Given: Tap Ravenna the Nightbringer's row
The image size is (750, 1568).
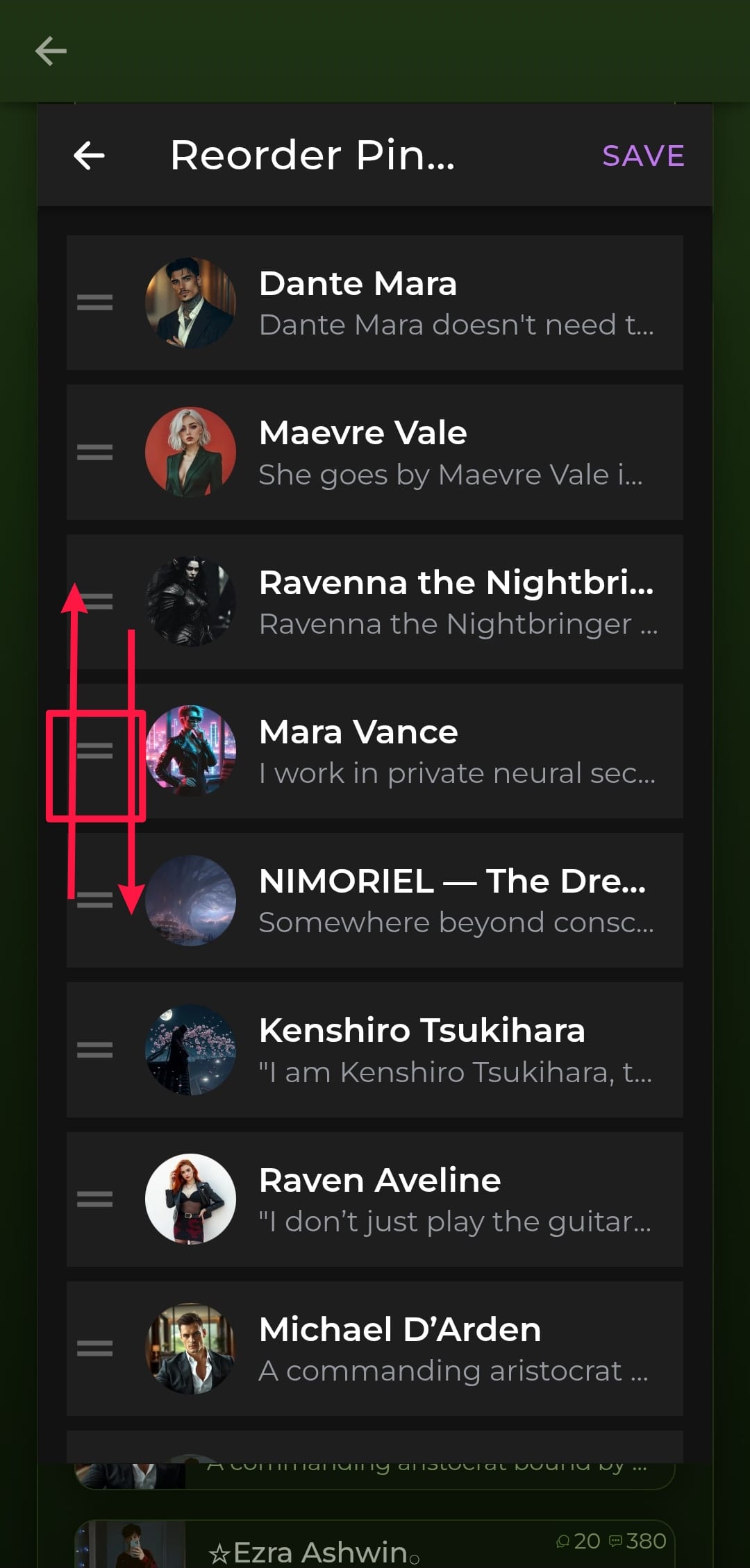Looking at the screenshot, I should 417,602.
